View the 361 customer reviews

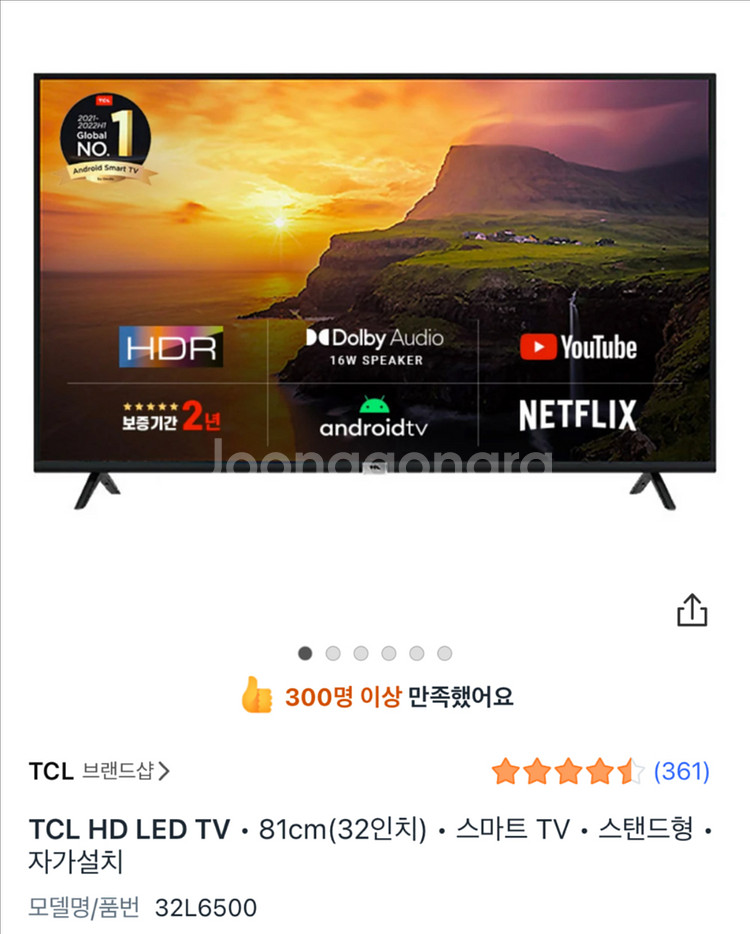click(681, 771)
